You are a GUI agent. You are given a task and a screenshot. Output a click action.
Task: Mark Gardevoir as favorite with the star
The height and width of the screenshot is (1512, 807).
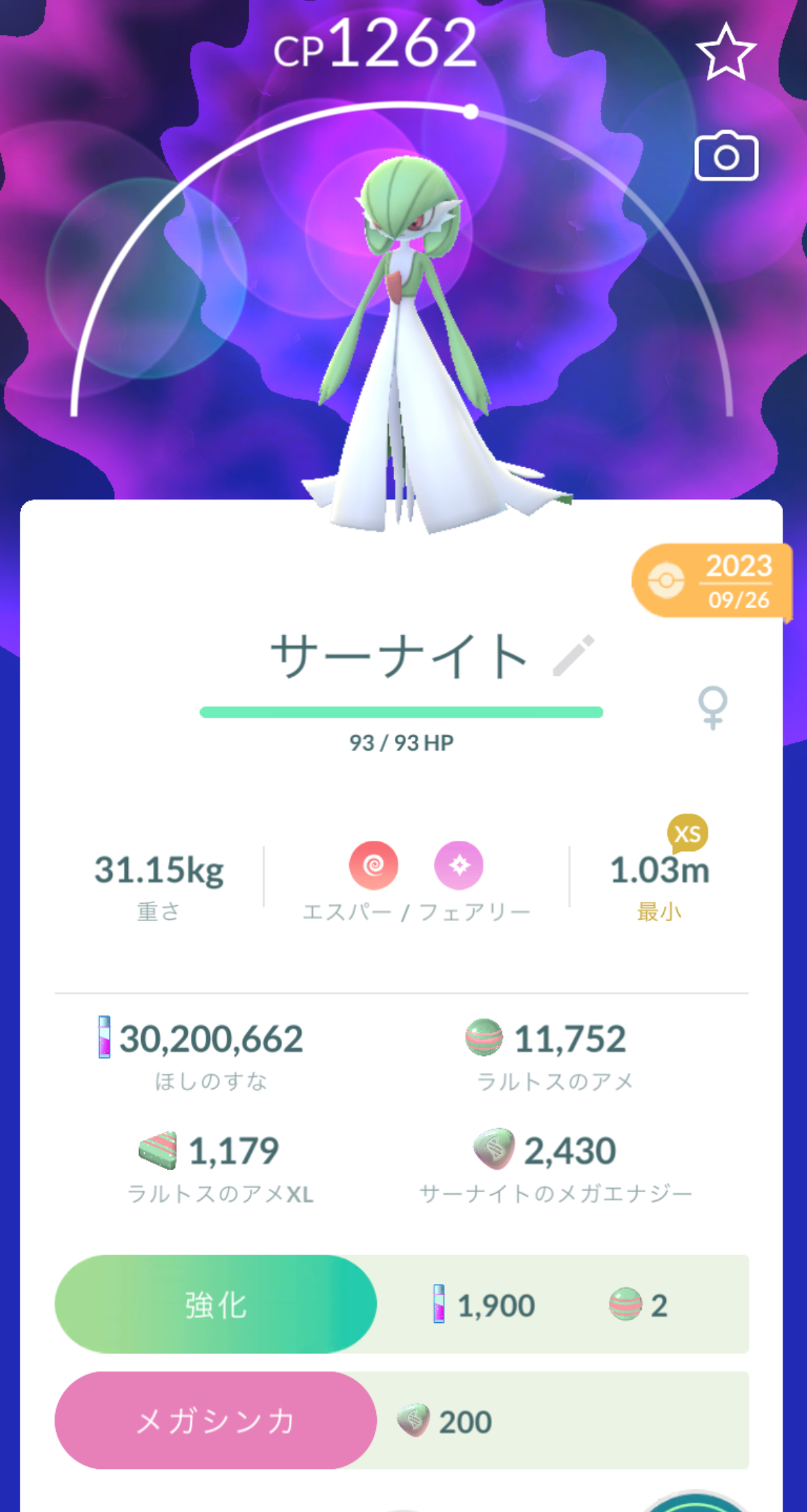(x=726, y=52)
